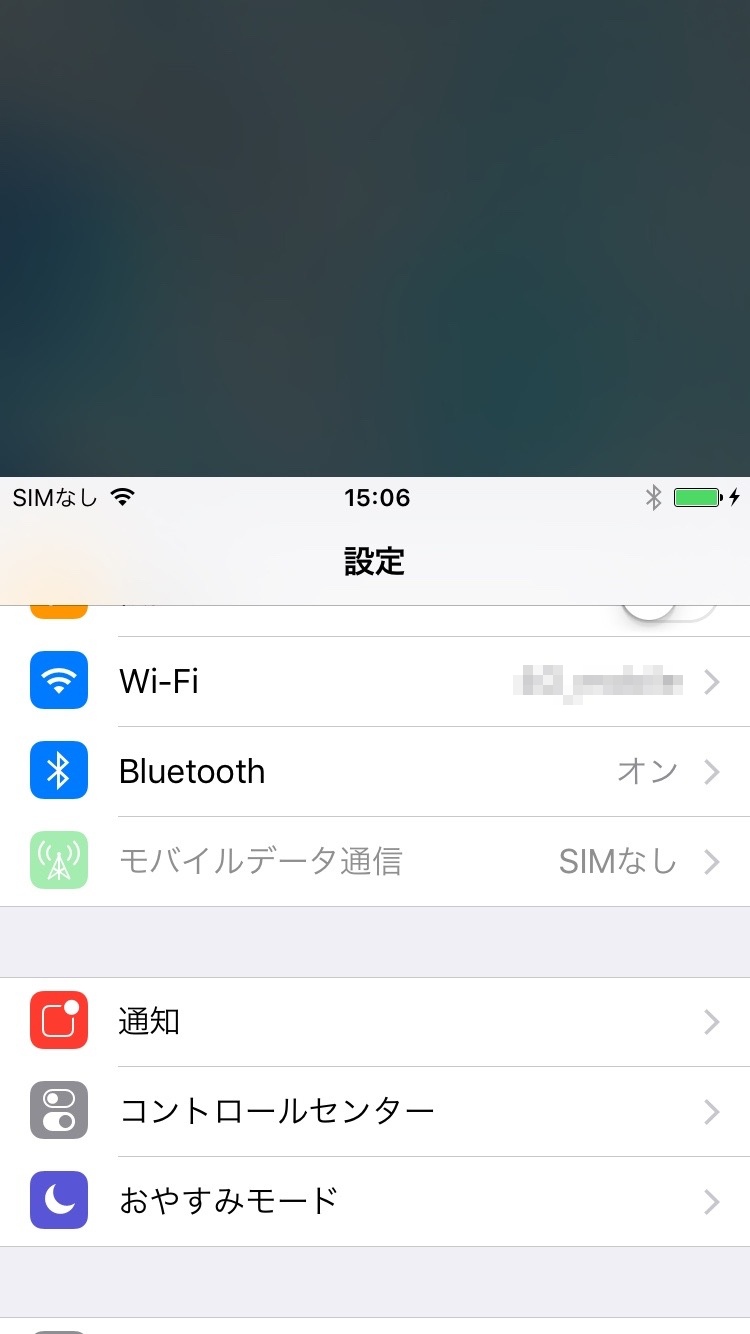The height and width of the screenshot is (1334, 750).
Task: Toggle the partially visible switch above Wi-Fi
Action: pos(669,612)
